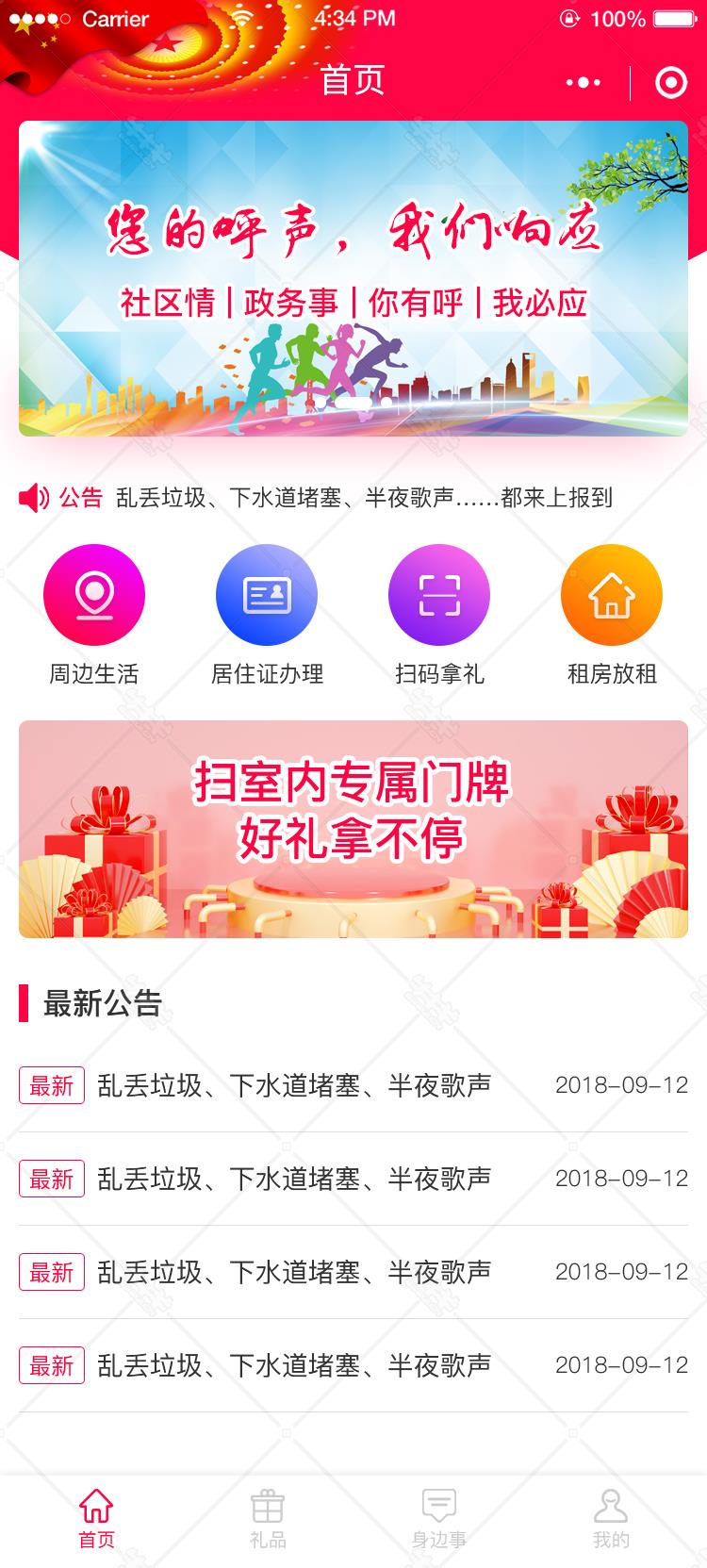Open the mini-program three-dot menu

[584, 83]
